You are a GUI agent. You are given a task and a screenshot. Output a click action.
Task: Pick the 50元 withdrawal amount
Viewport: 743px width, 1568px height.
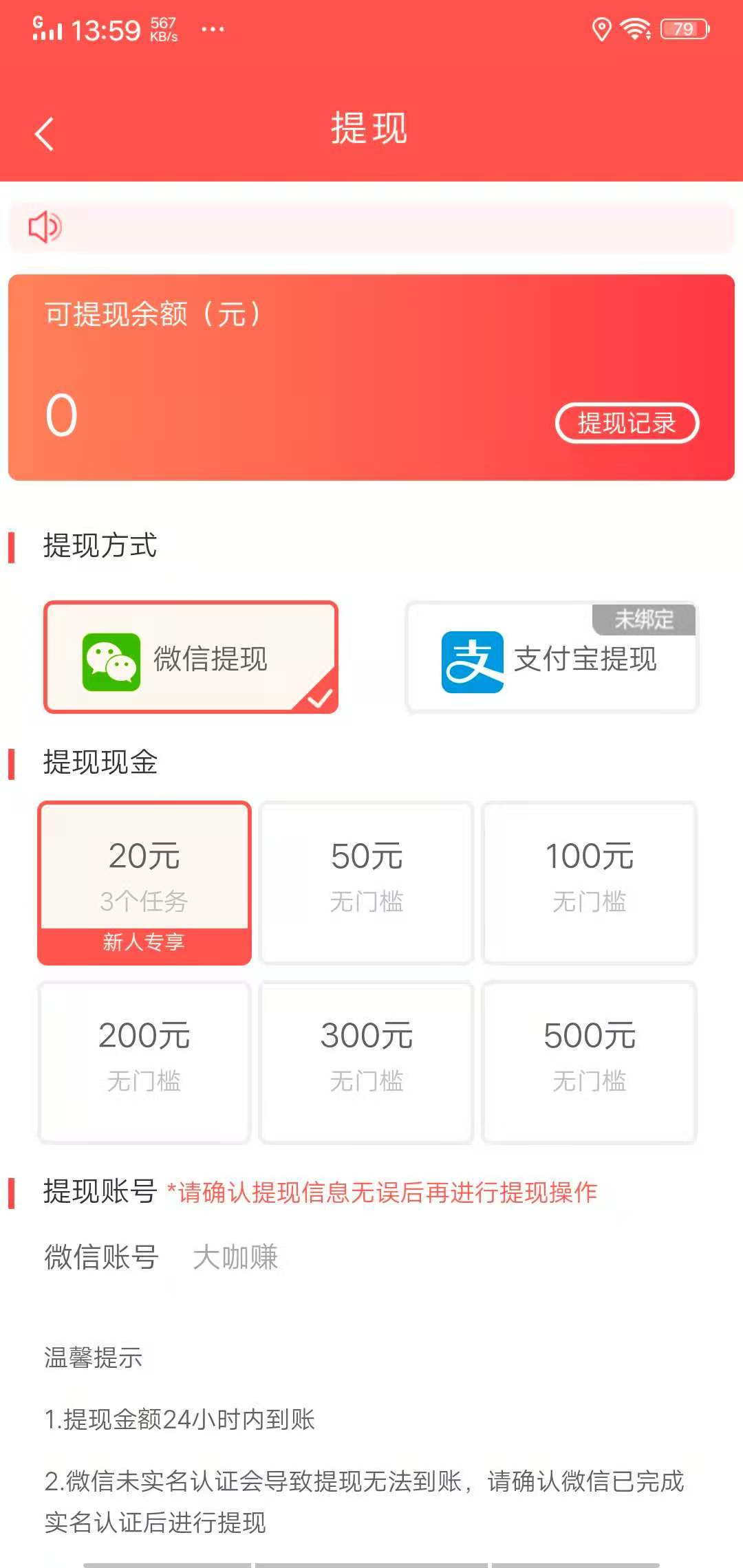coord(366,882)
